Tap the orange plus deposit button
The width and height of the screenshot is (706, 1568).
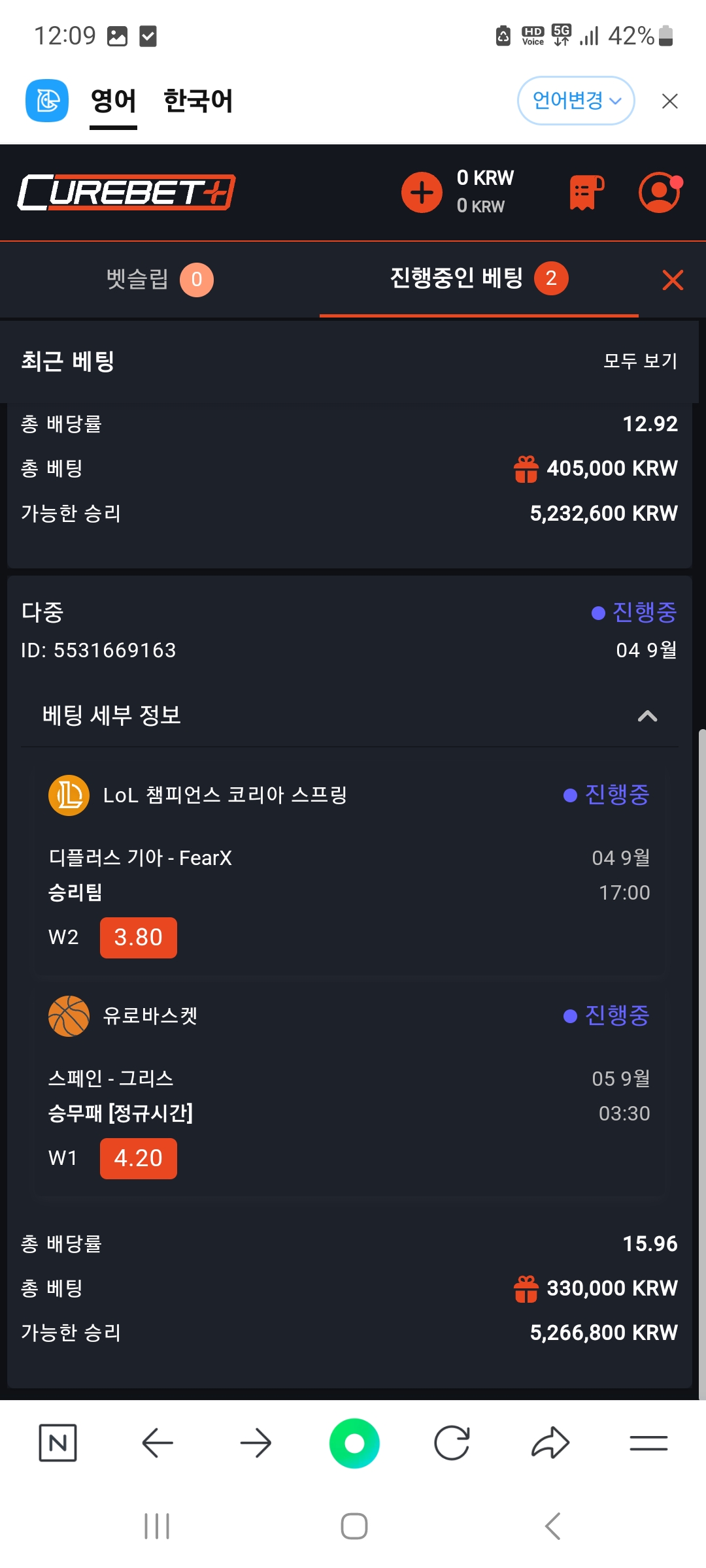(x=422, y=193)
